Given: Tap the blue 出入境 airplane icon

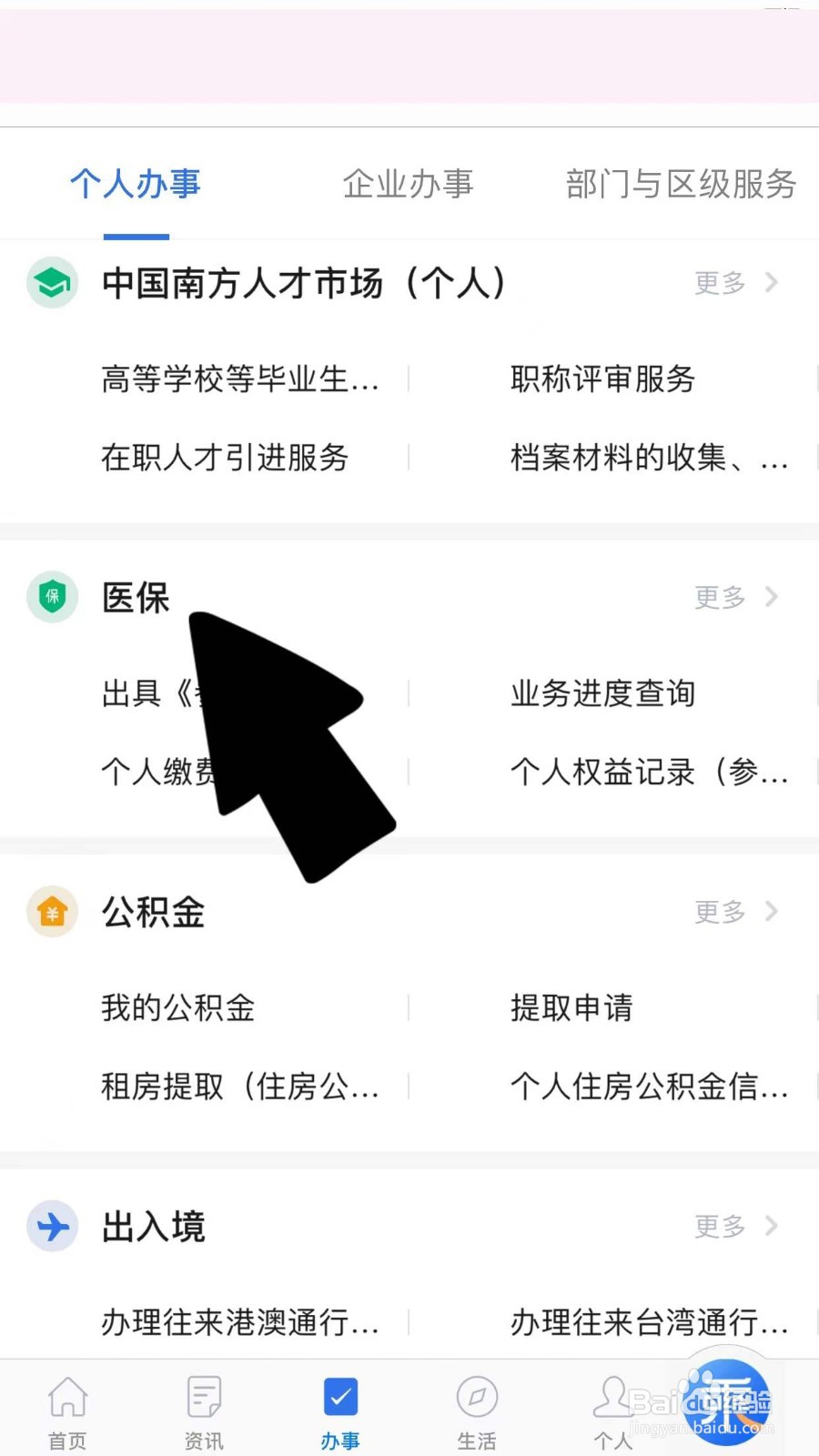Looking at the screenshot, I should coord(52,1227).
